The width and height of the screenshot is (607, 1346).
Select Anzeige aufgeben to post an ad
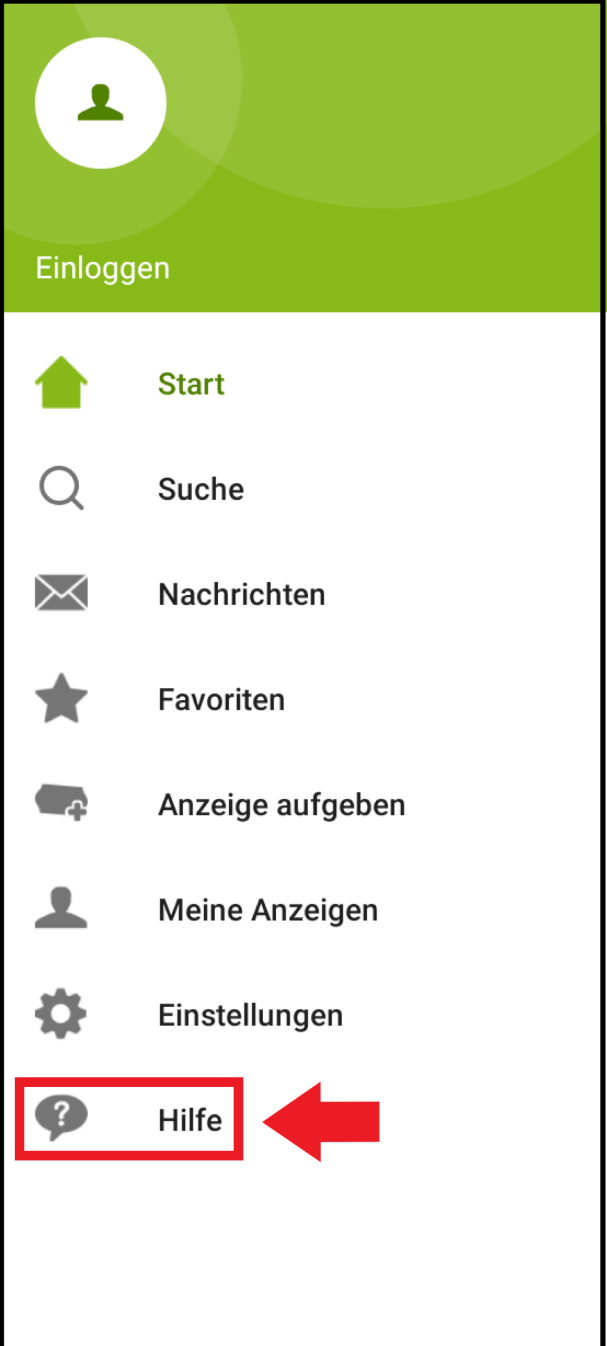point(281,804)
